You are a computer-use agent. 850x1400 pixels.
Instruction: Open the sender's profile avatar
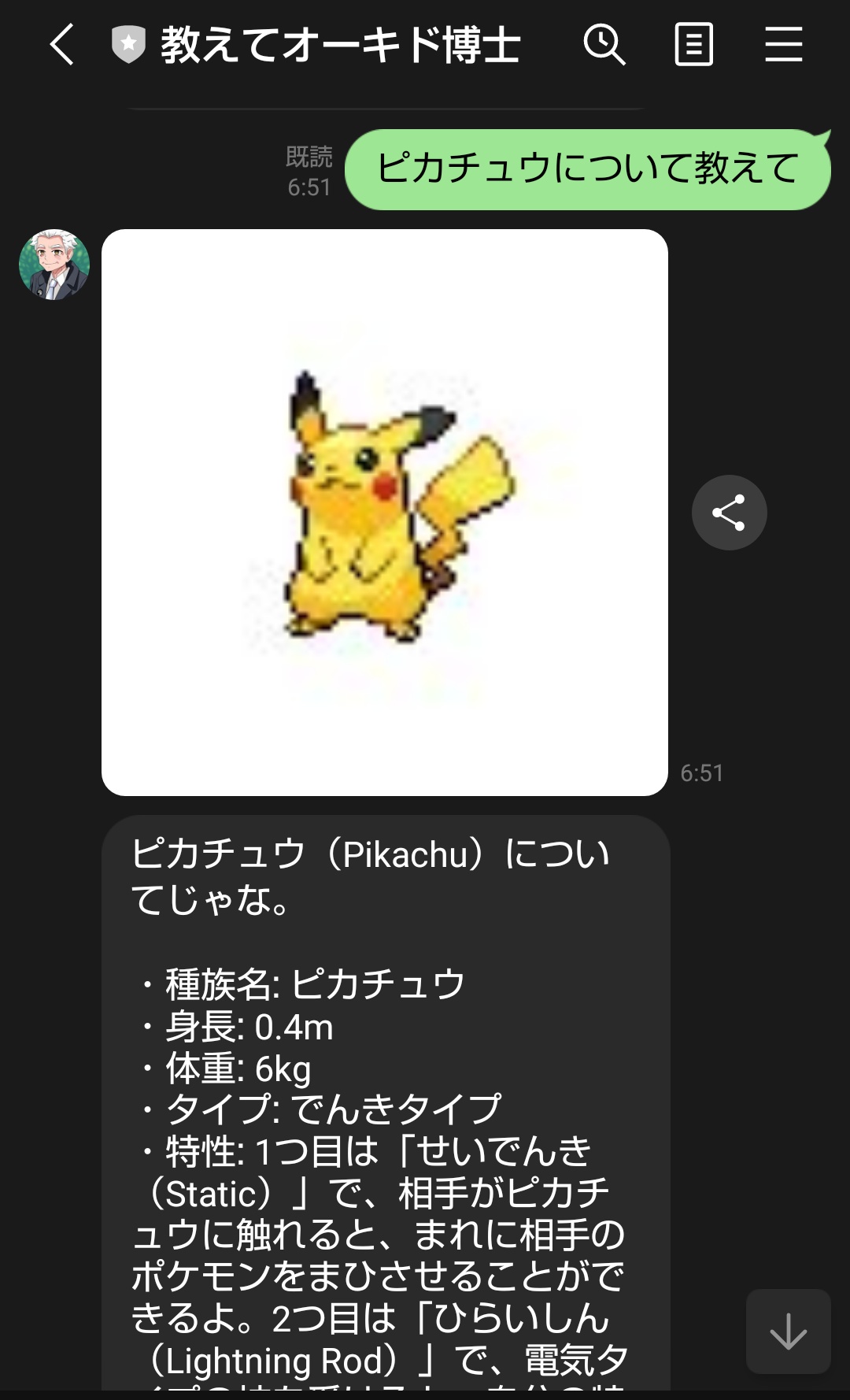pos(54,265)
